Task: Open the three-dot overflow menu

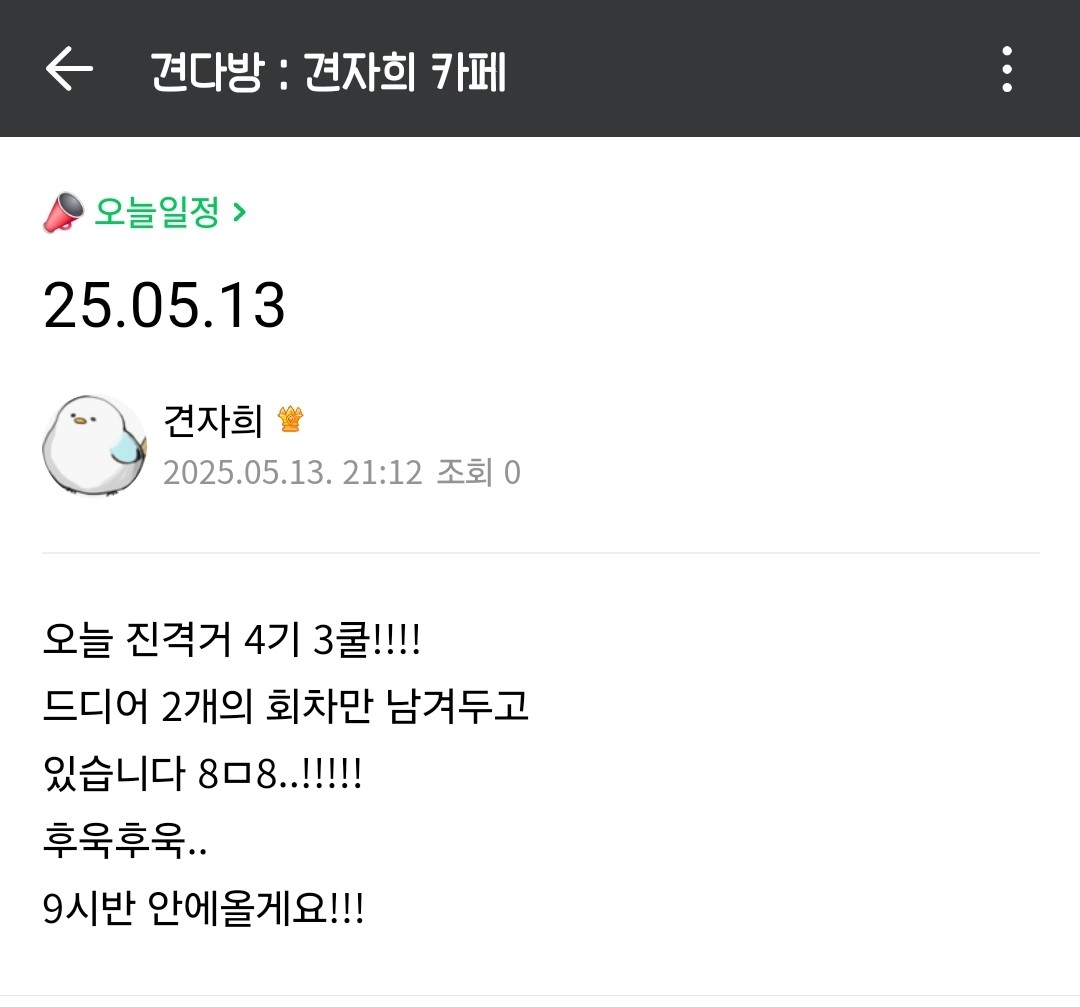Action: point(1007,69)
